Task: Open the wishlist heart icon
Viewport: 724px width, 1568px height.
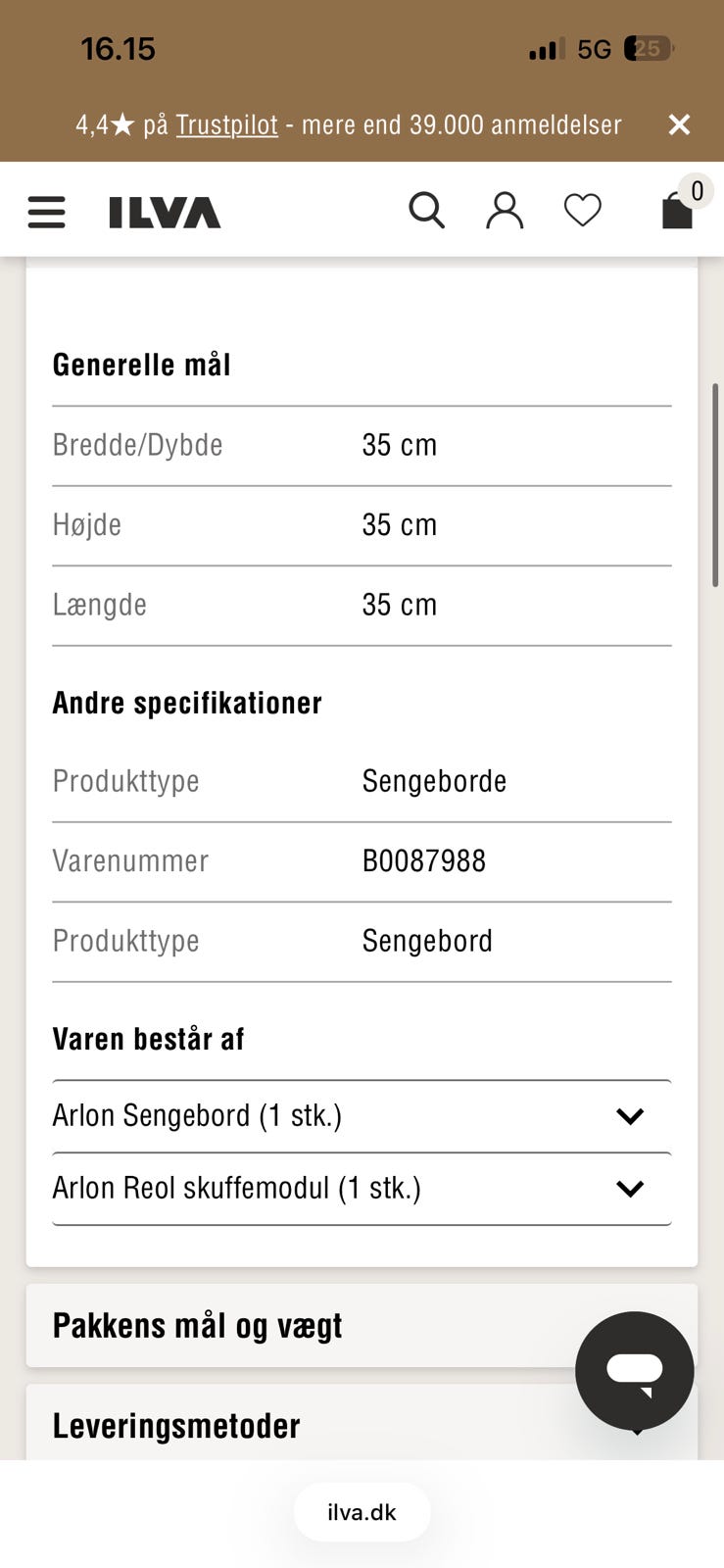Action: click(x=583, y=210)
